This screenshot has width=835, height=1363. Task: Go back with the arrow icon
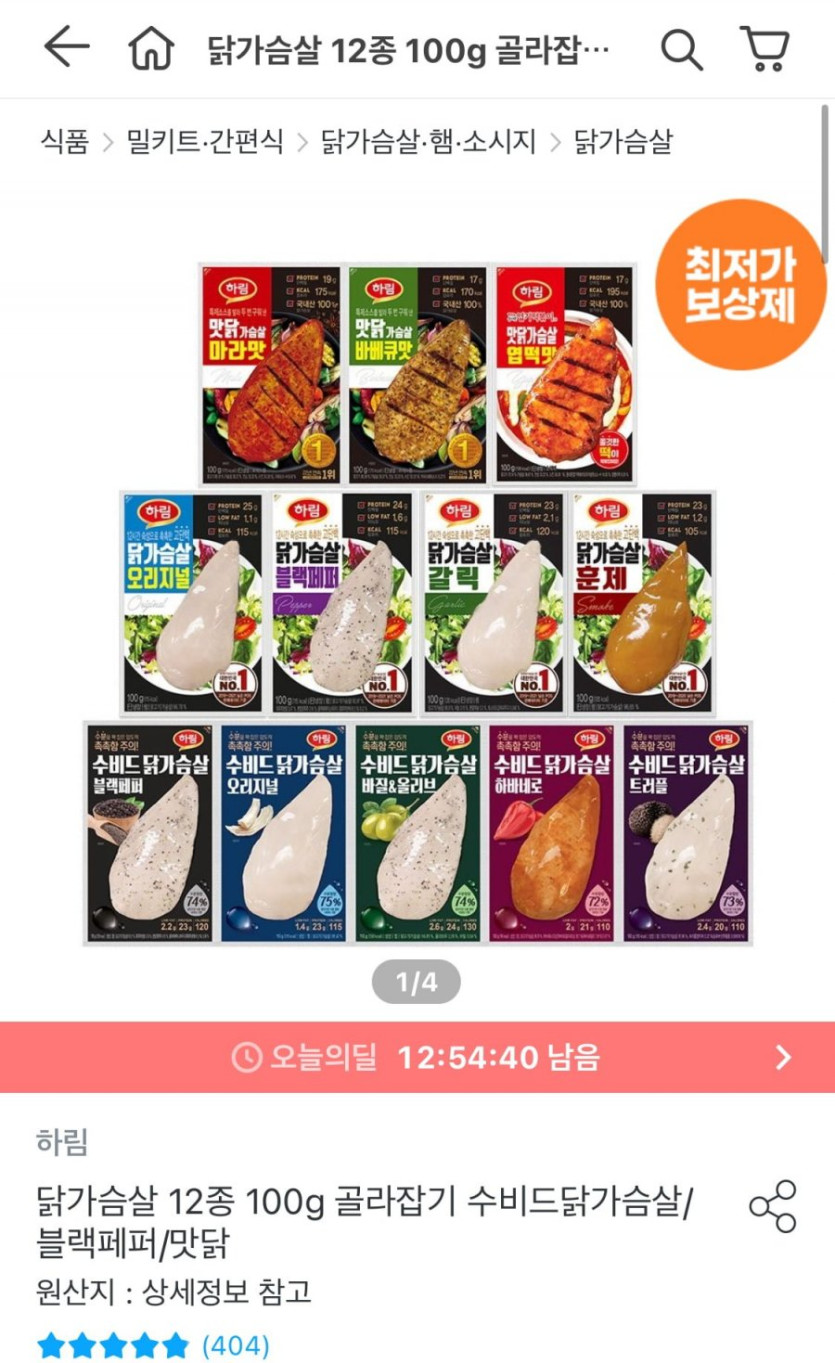pos(67,47)
